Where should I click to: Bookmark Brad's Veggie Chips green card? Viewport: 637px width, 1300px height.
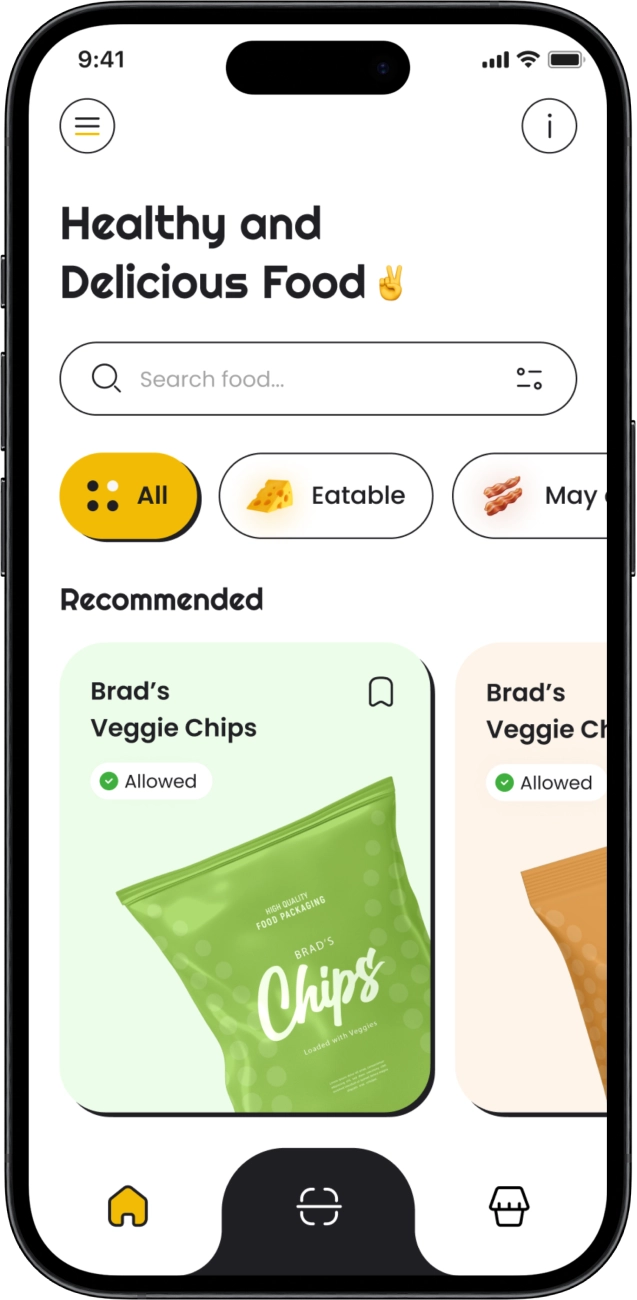(x=381, y=692)
